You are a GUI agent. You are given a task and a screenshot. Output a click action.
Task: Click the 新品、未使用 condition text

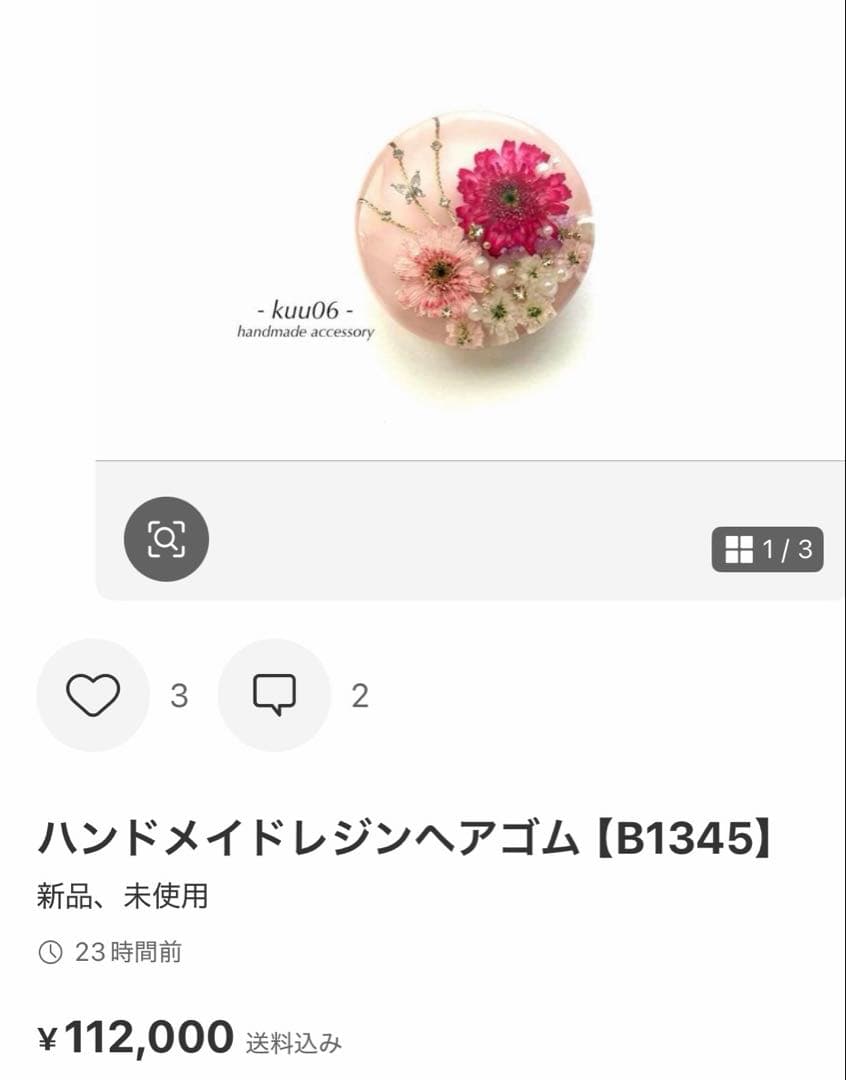tap(113, 896)
